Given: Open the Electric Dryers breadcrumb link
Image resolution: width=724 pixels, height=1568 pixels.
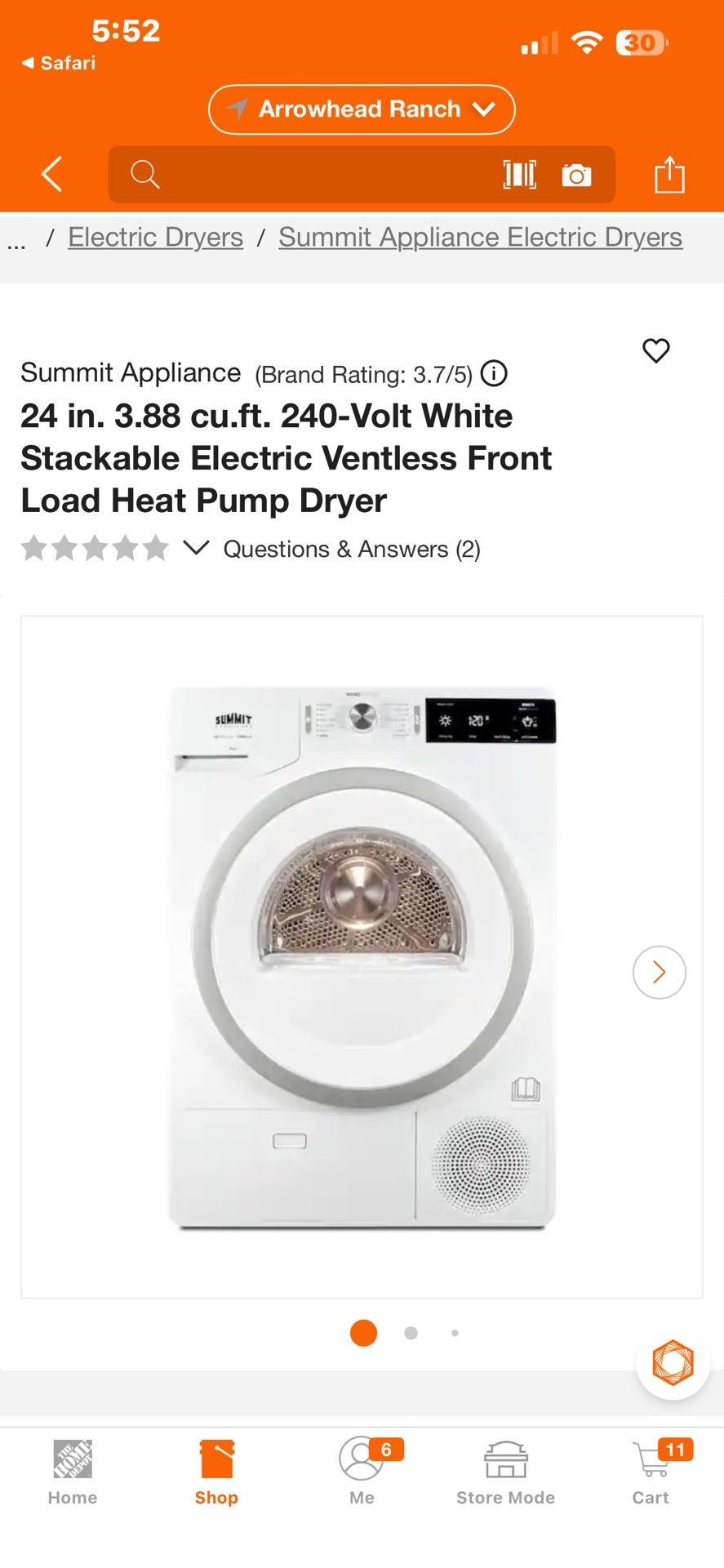Looking at the screenshot, I should (x=155, y=237).
